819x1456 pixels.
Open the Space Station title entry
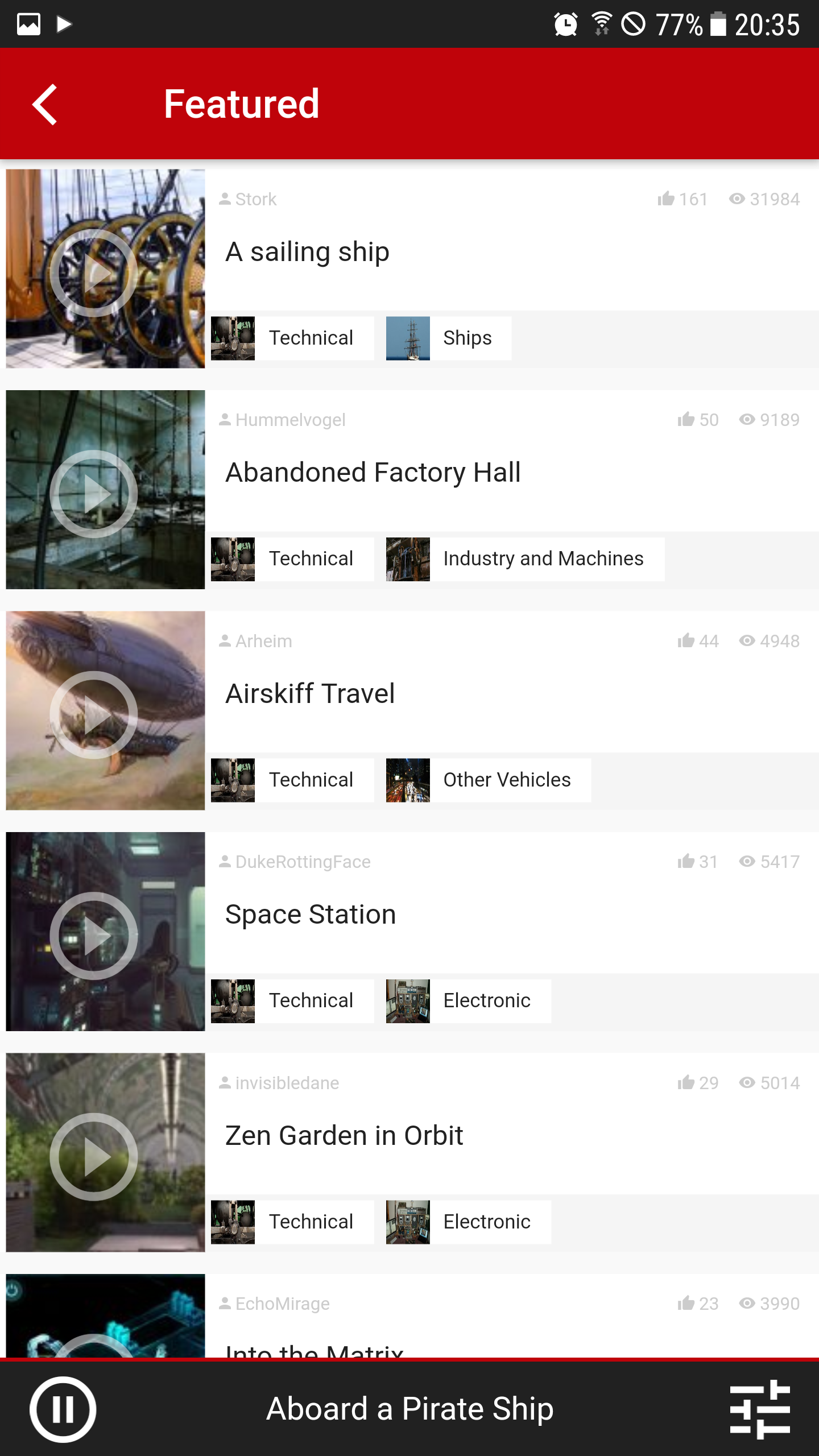[x=311, y=915]
